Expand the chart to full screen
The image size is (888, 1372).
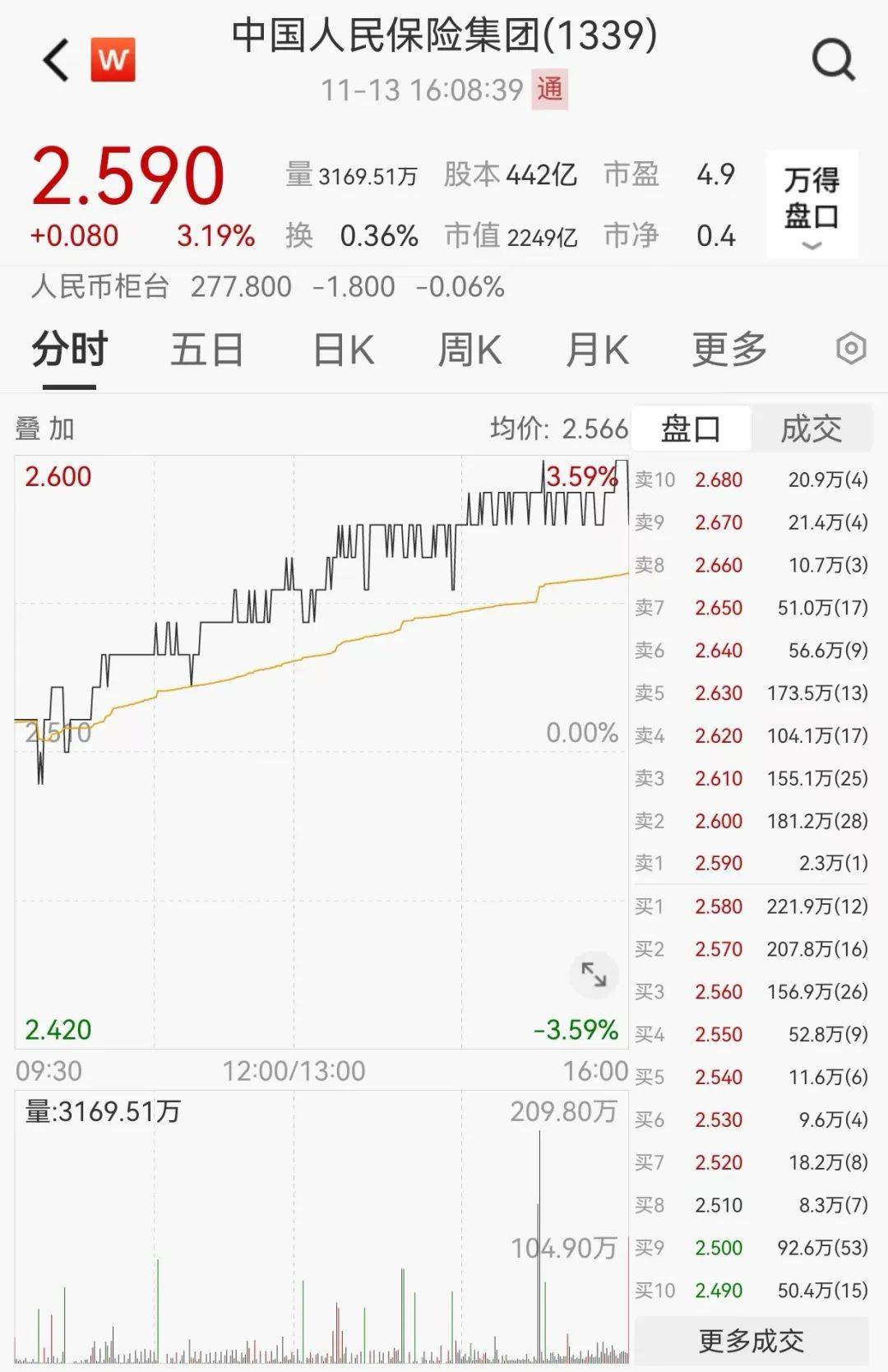click(594, 974)
